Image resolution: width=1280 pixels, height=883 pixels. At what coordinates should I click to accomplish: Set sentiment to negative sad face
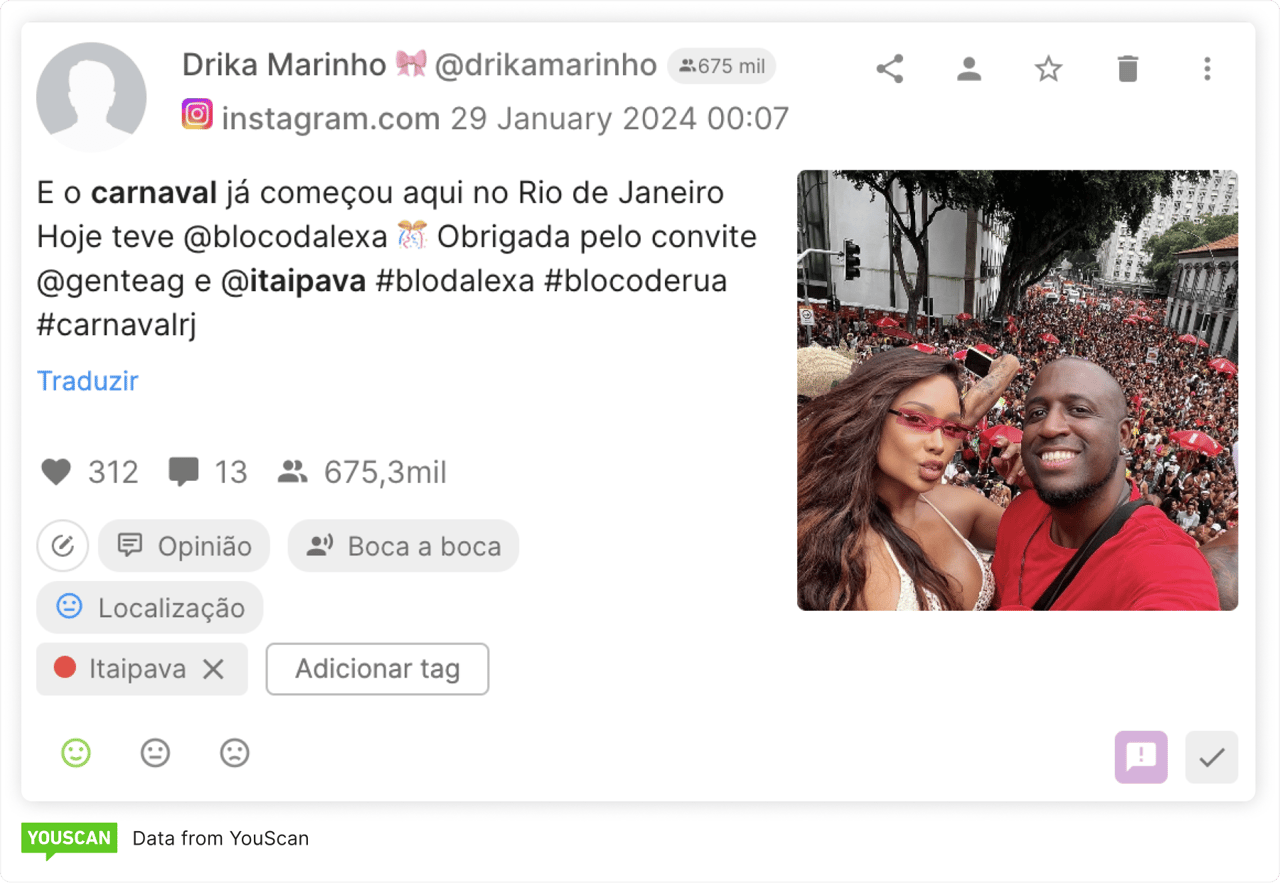[234, 753]
